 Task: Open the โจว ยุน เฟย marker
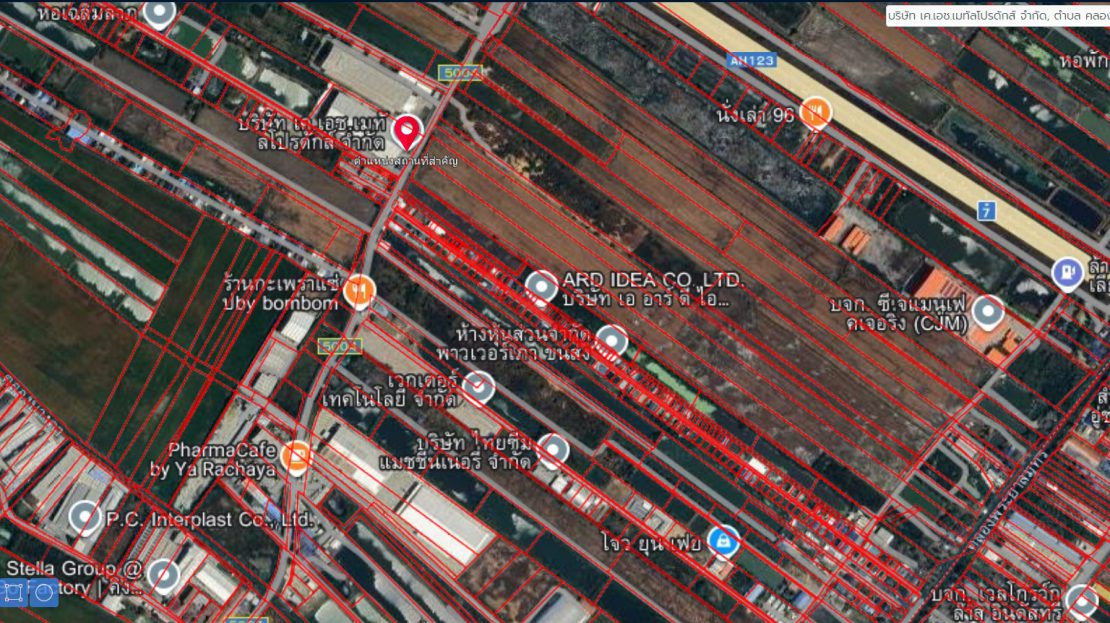tap(723, 541)
